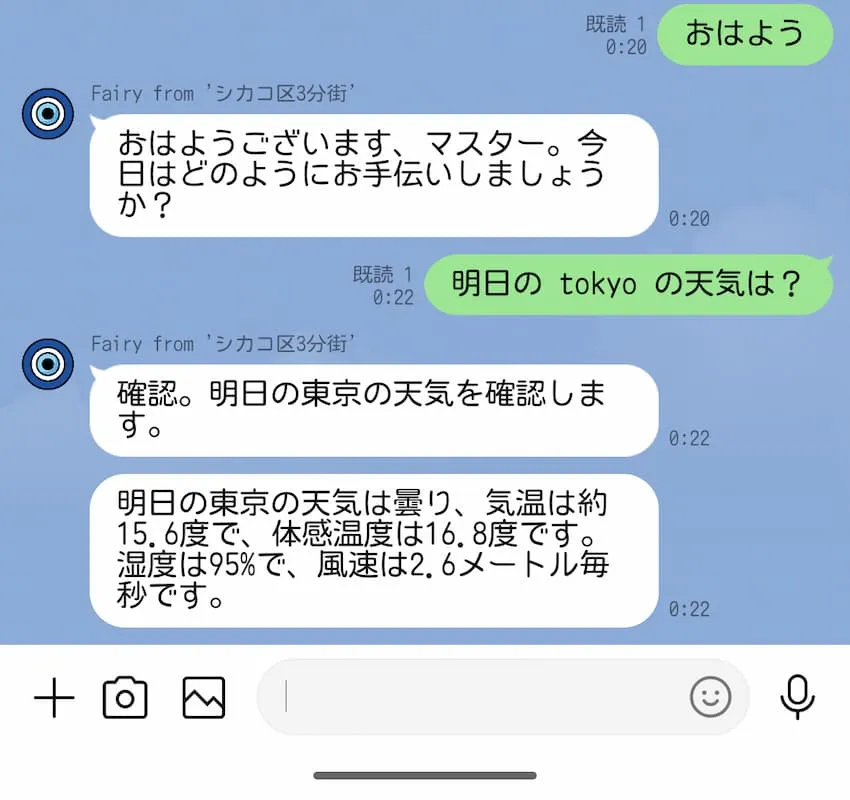Open the emoji and sticker picker
The image size is (850, 800).
(x=710, y=697)
